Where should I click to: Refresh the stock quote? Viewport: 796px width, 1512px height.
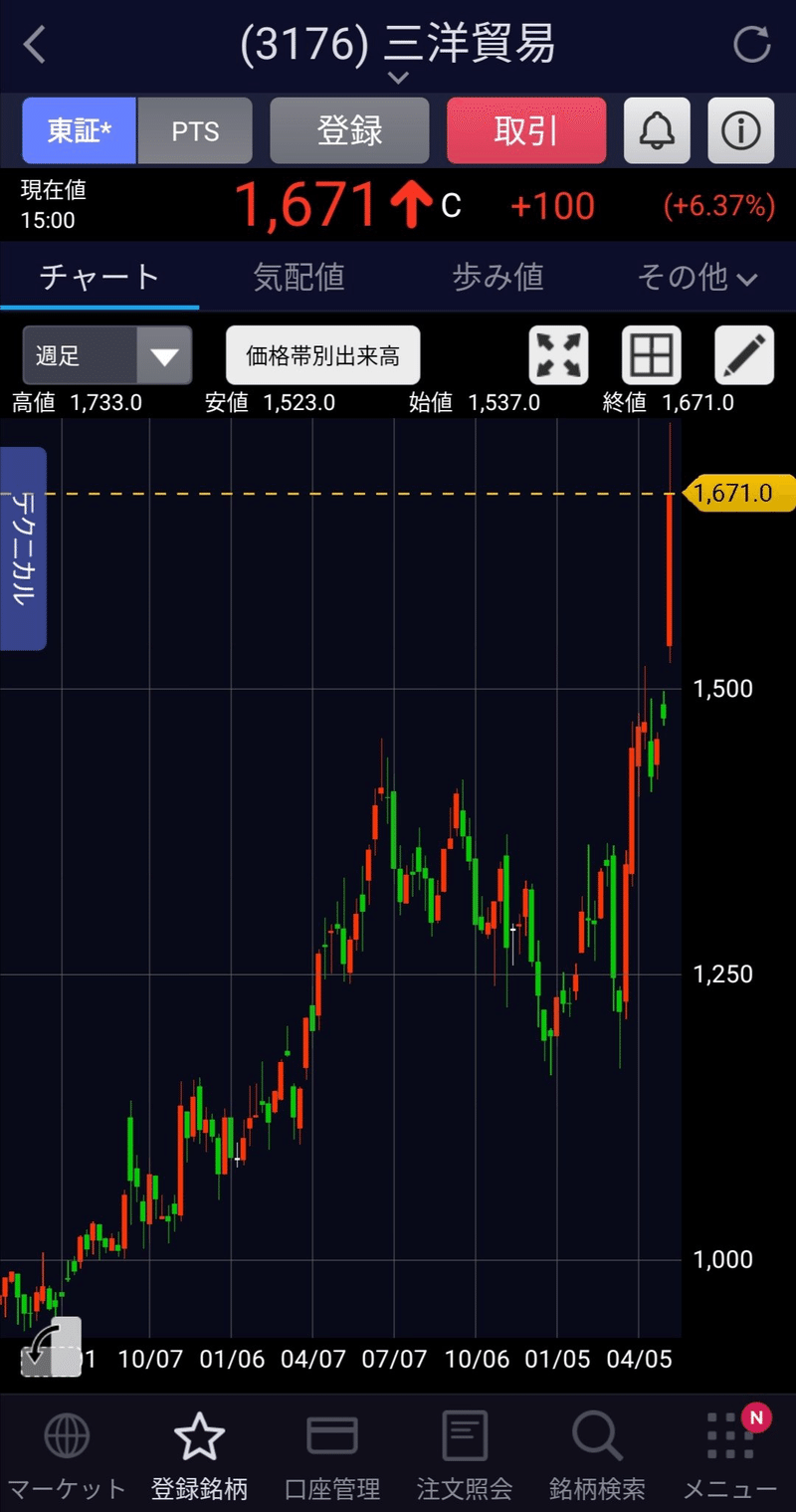point(751,45)
